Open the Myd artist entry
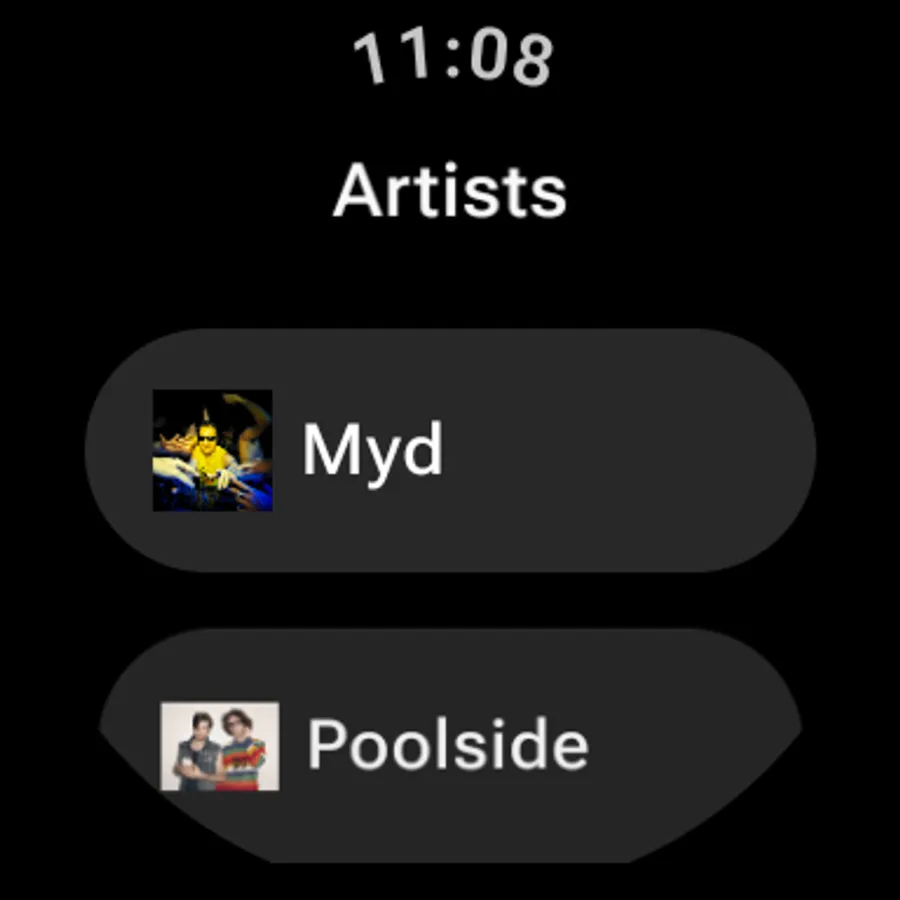The height and width of the screenshot is (900, 900). pos(450,451)
